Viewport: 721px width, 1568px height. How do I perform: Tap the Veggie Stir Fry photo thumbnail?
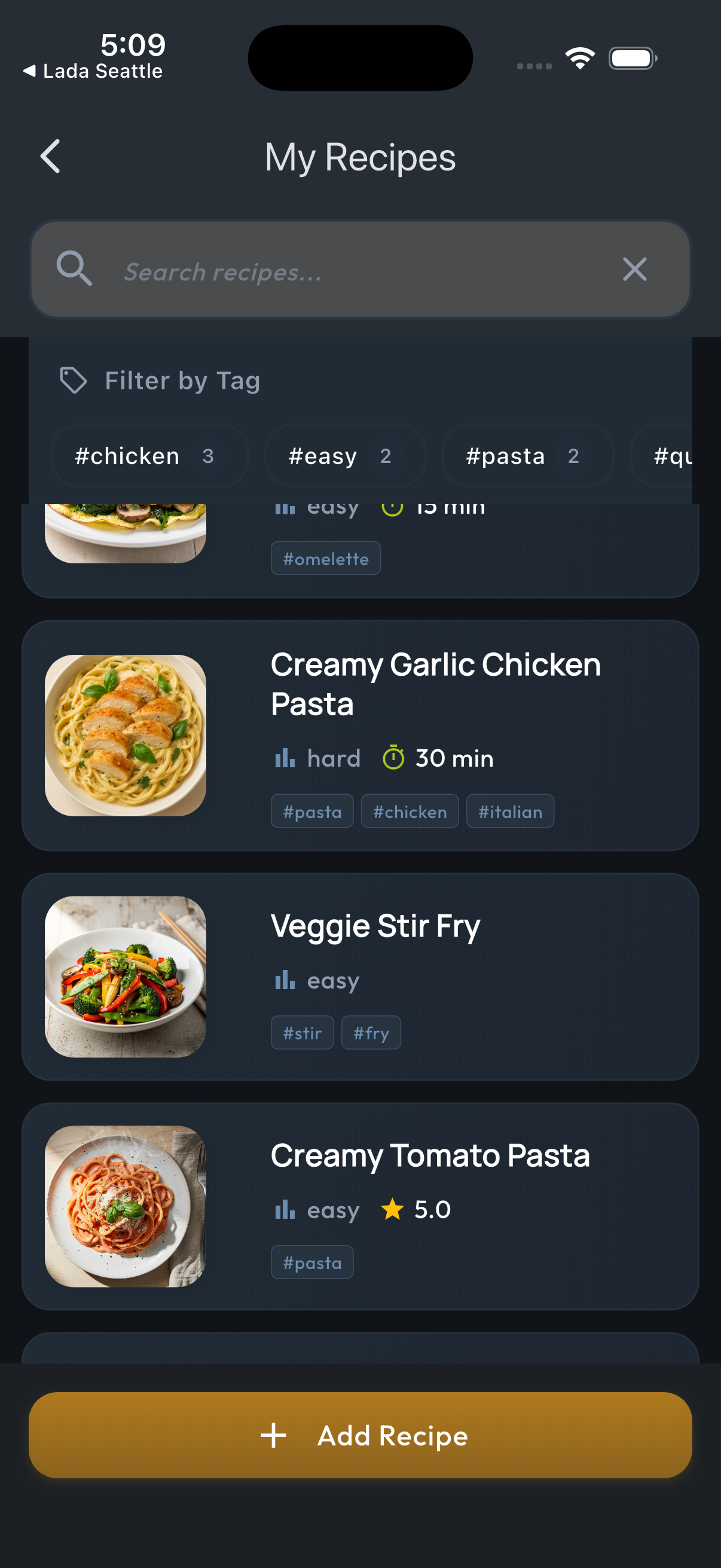coord(126,975)
